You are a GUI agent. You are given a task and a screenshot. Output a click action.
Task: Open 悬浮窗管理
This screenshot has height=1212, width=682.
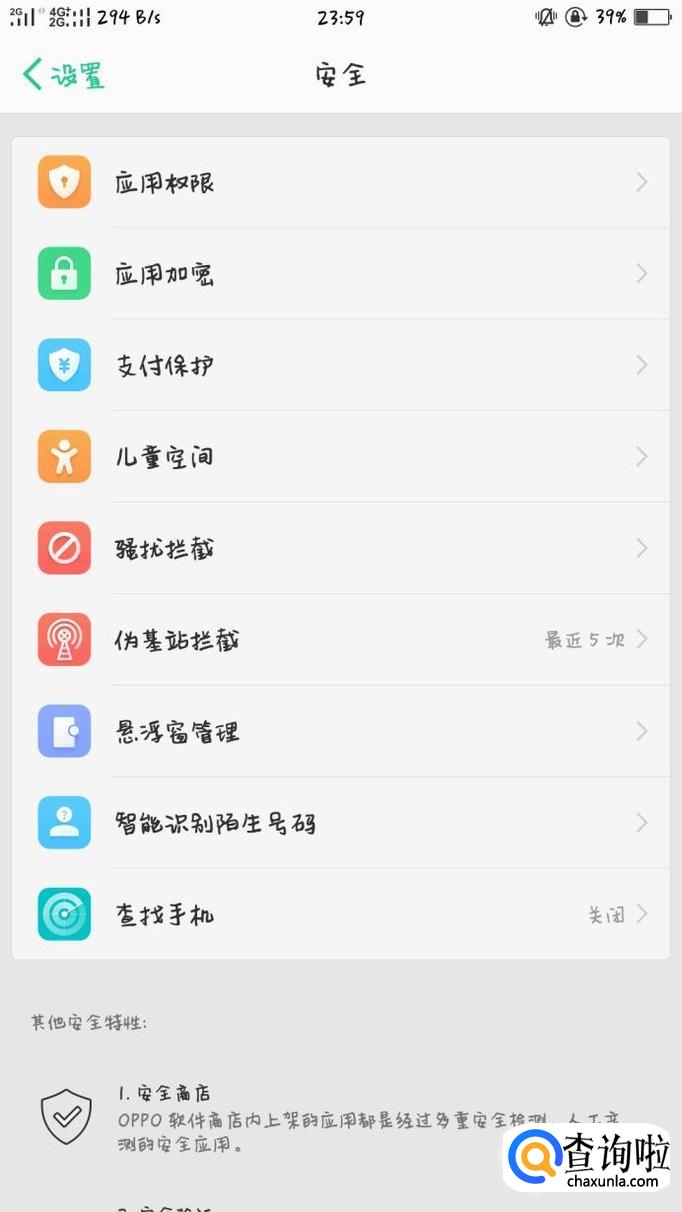point(340,732)
